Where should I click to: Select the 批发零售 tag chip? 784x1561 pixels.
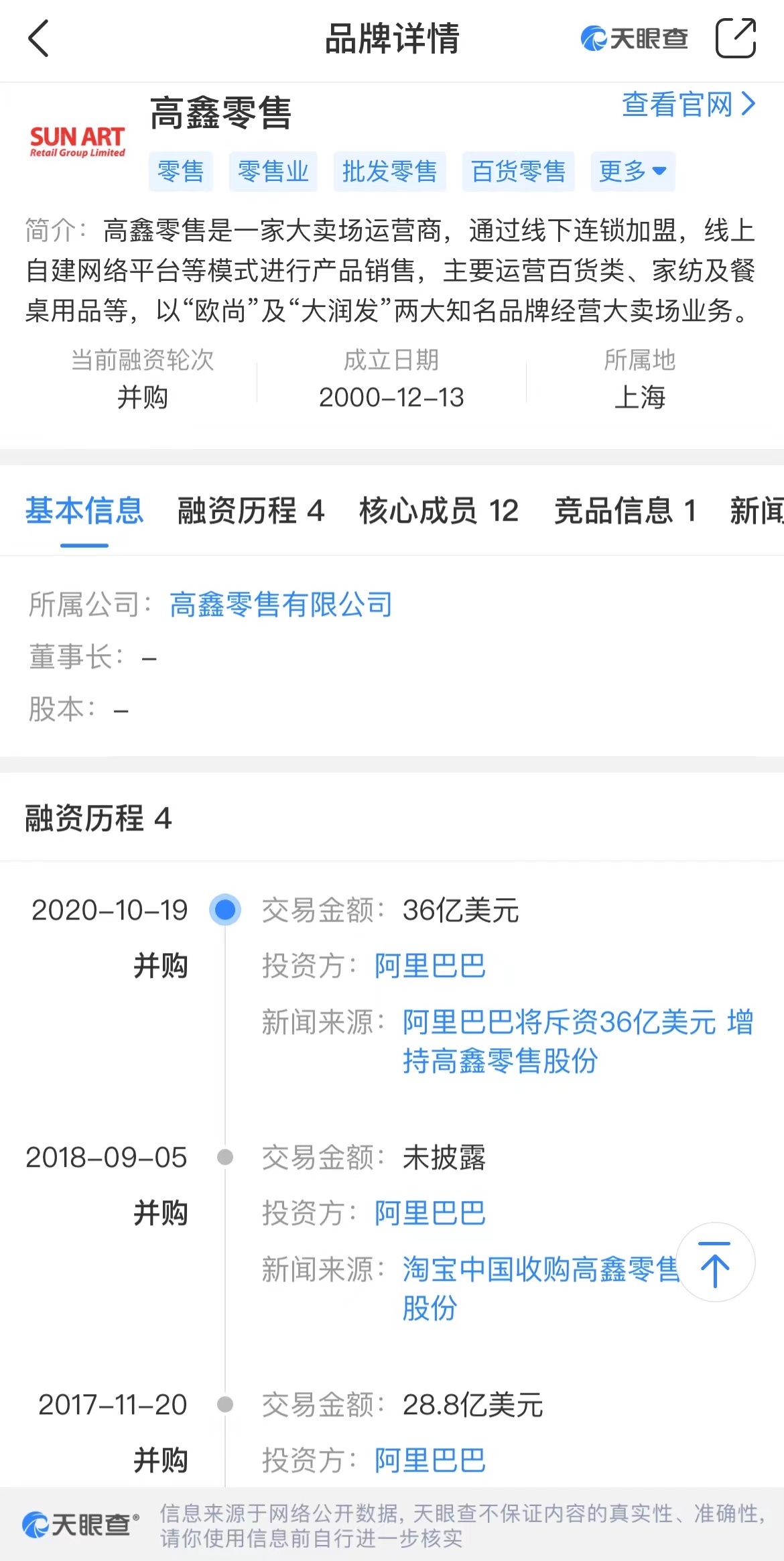click(x=389, y=172)
